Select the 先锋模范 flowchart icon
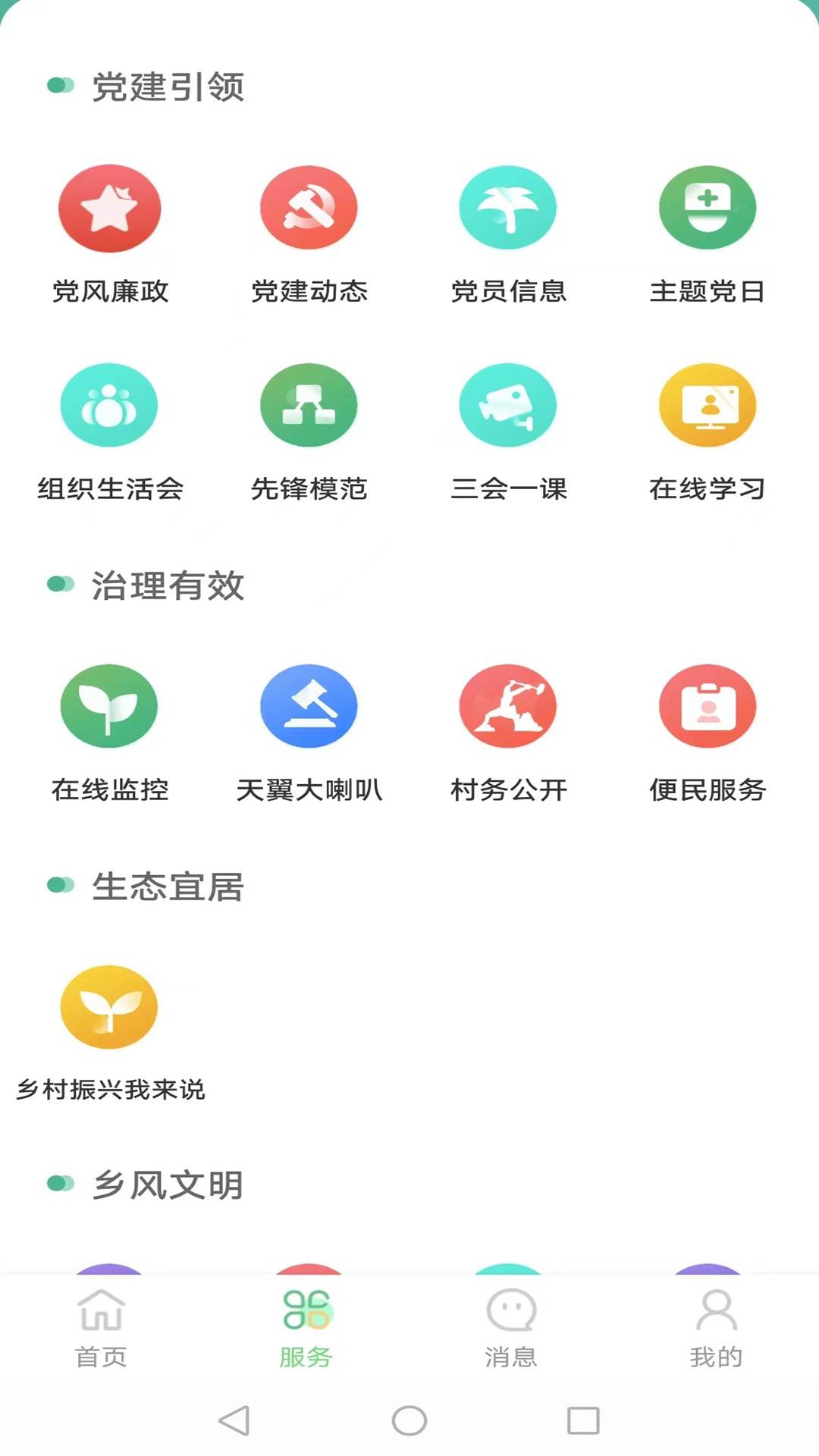This screenshot has height=1456, width=819. coord(308,404)
